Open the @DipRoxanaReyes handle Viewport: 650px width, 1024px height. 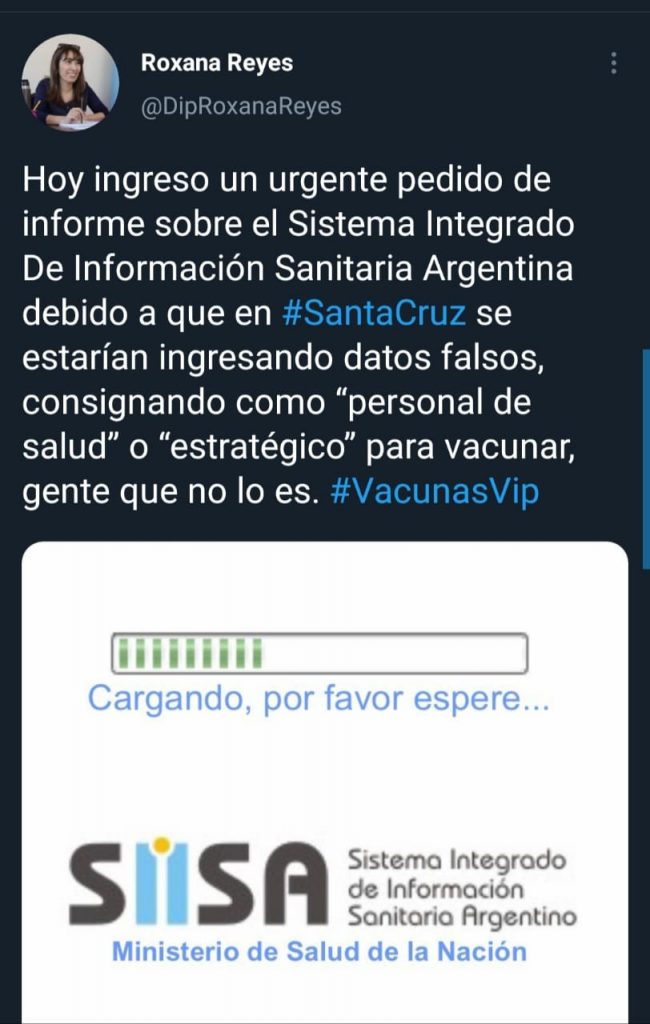(x=241, y=105)
